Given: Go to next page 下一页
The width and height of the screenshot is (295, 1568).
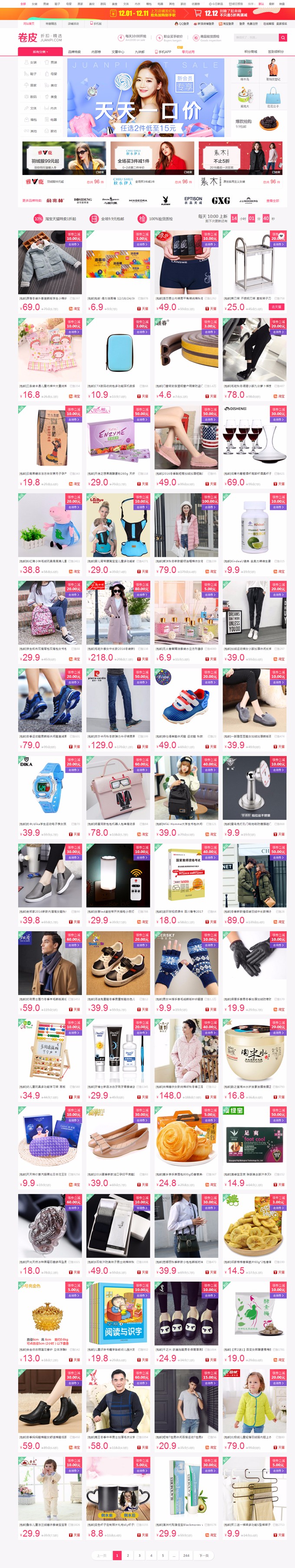Looking at the screenshot, I should 204,1555.
